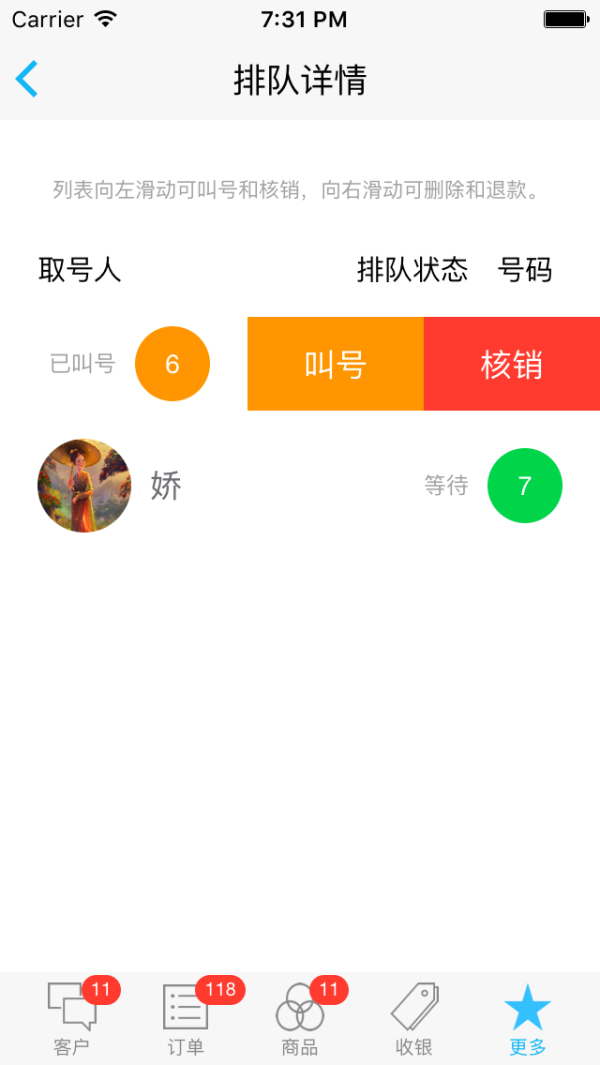Open the queue entry for 娇
The image size is (600, 1065).
(x=300, y=486)
